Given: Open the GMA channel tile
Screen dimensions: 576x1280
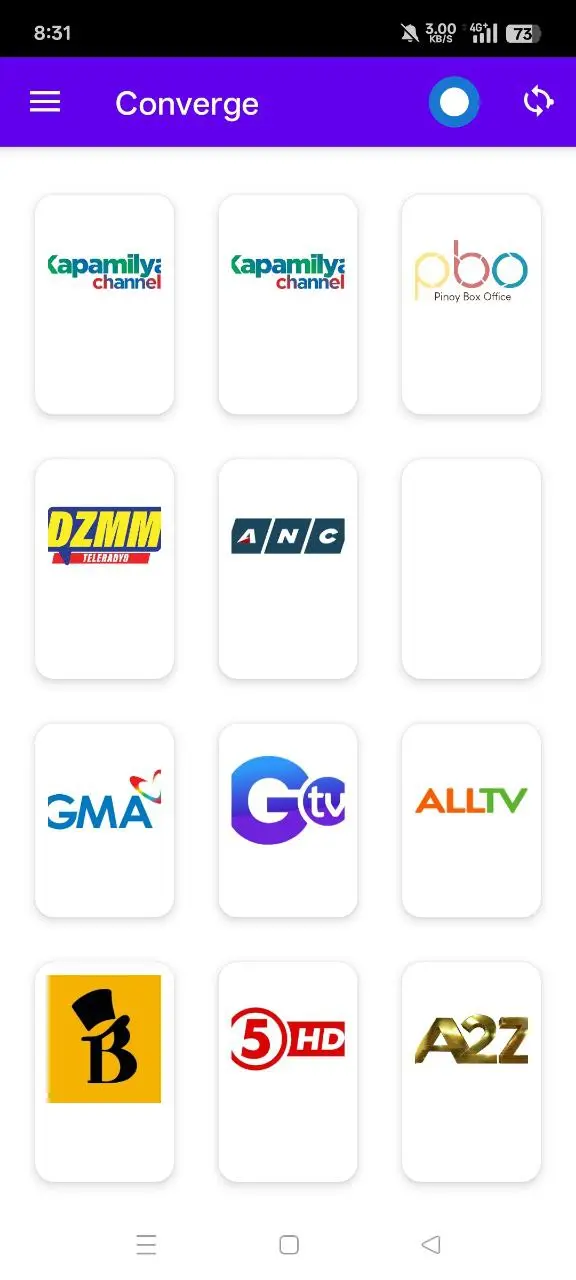Looking at the screenshot, I should click(104, 820).
